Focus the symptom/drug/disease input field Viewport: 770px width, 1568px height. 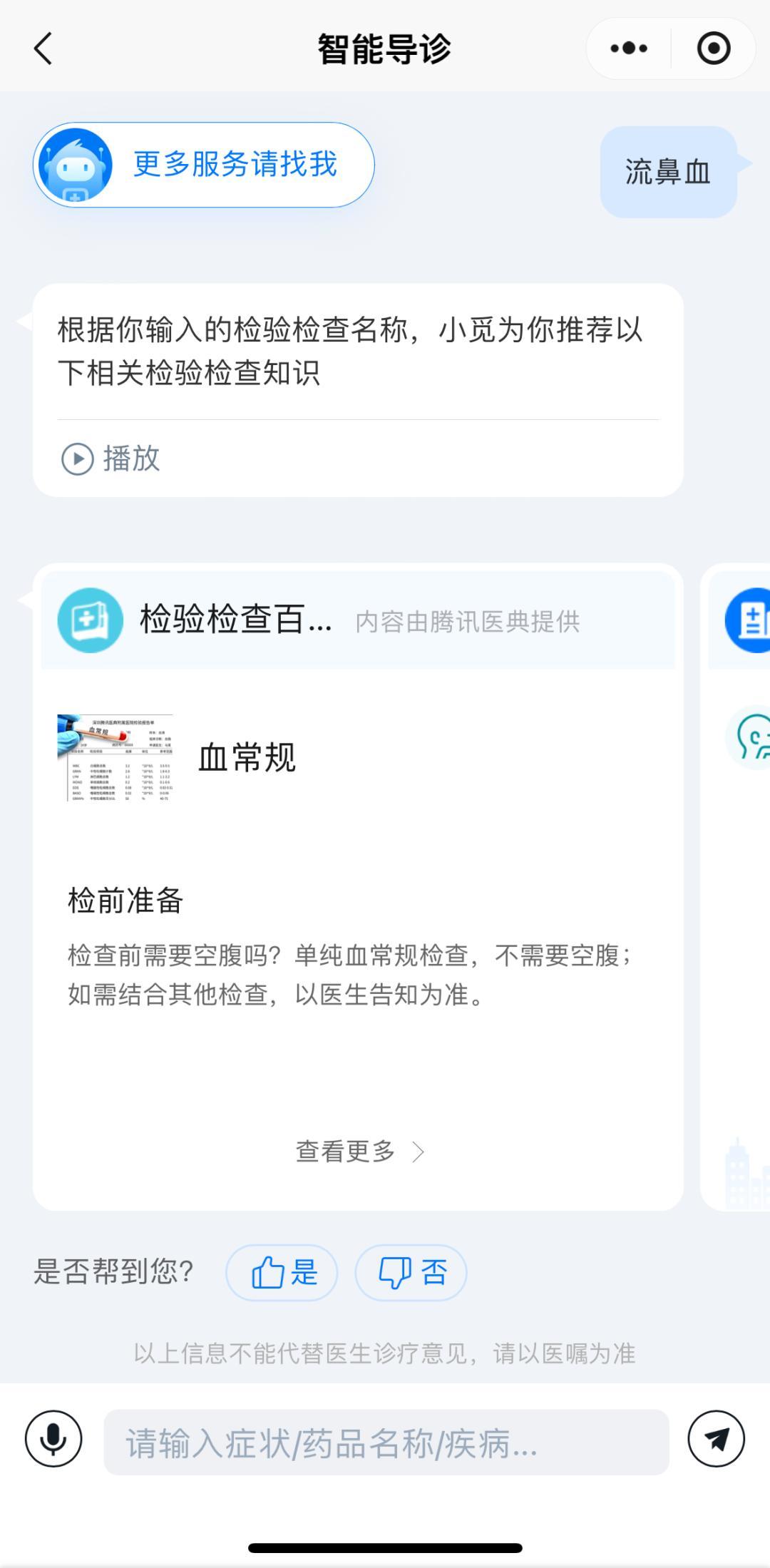point(386,1443)
